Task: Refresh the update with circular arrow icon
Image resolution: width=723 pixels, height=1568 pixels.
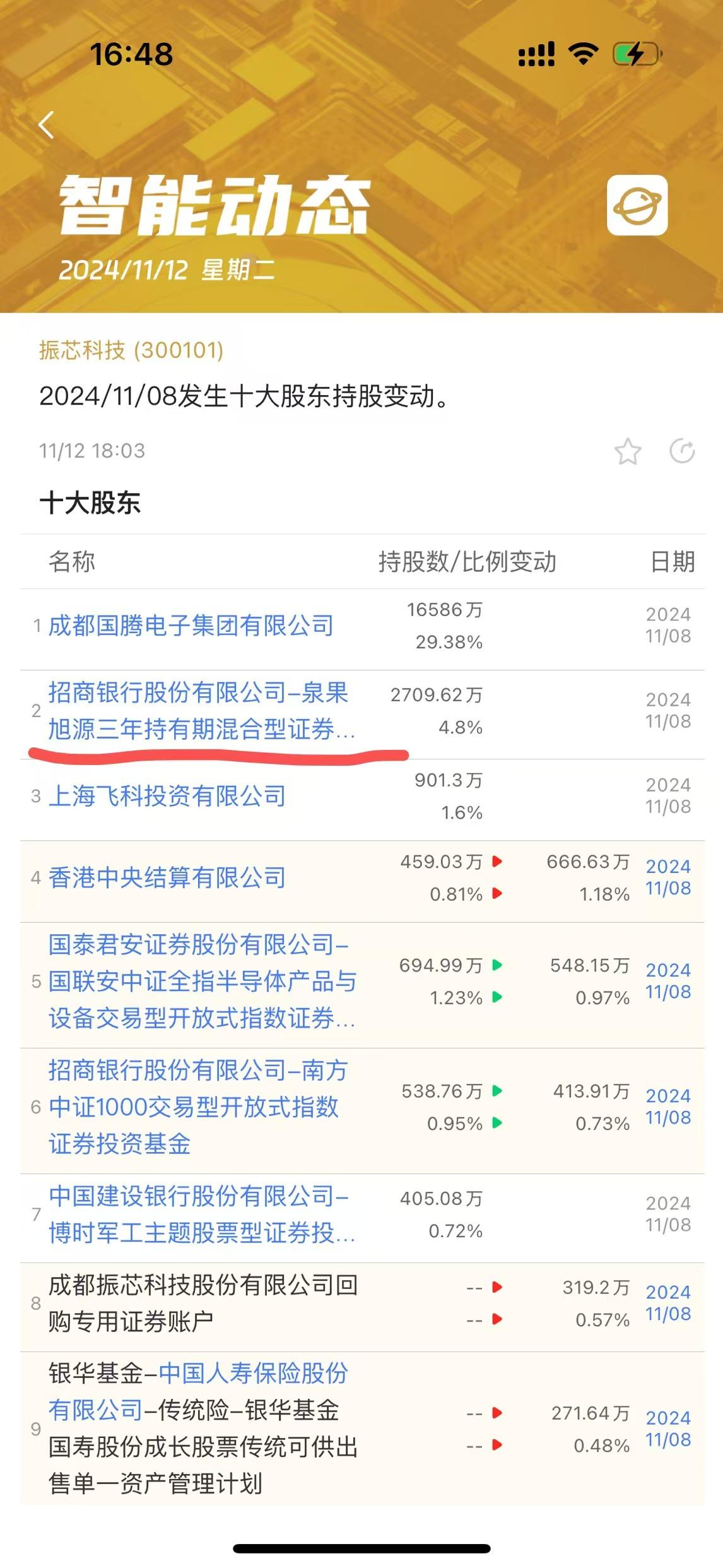Action: pos(682,451)
